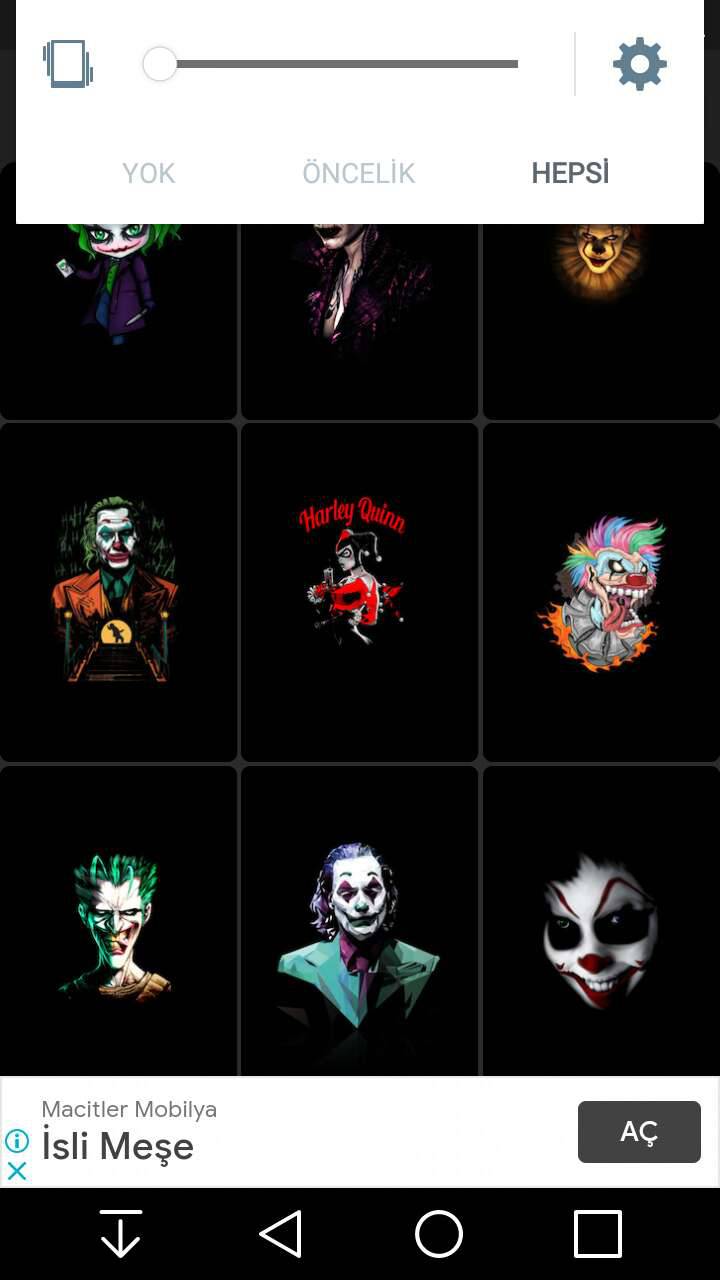Tap the vibrate mode icon
The width and height of the screenshot is (720, 1280).
coord(68,64)
